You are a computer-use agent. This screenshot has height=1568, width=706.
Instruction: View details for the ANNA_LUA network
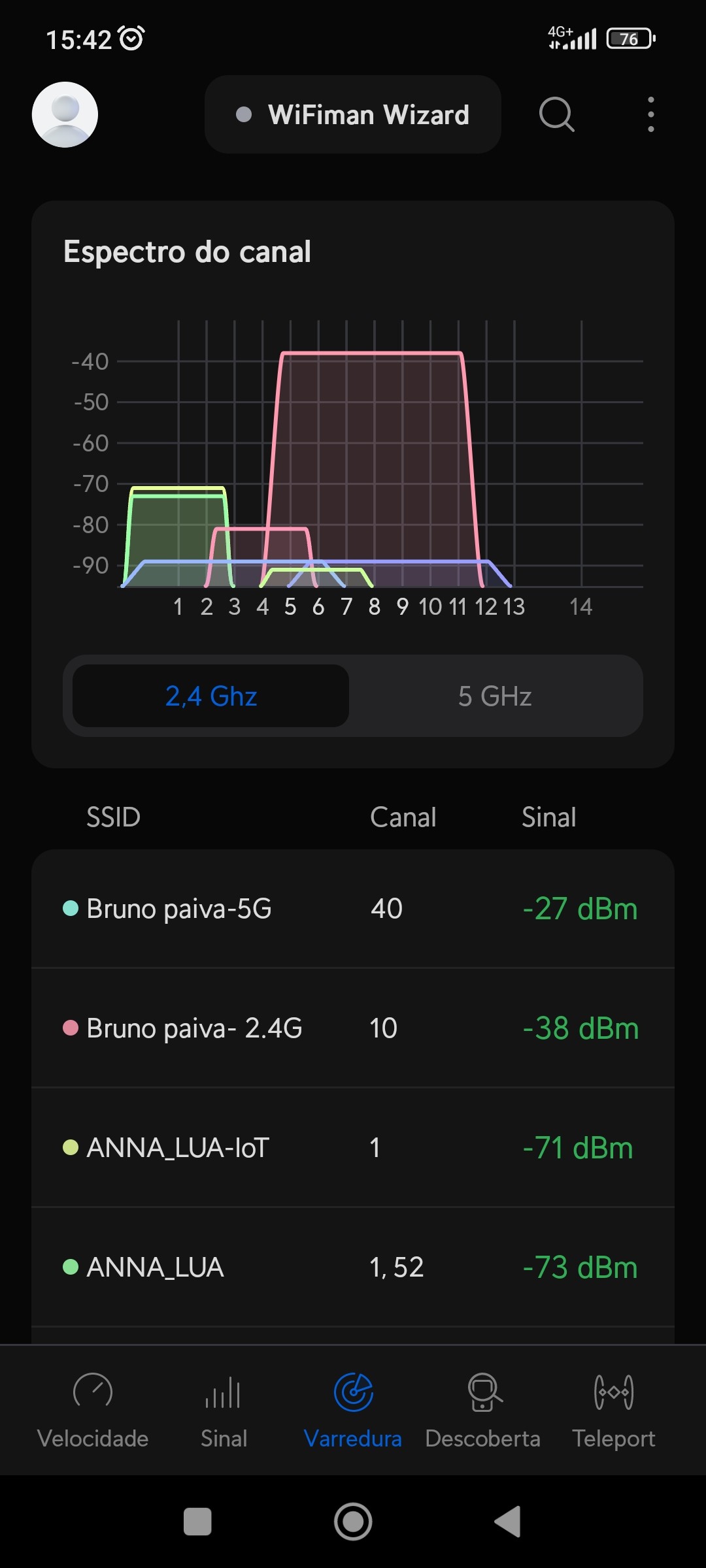click(x=353, y=1267)
